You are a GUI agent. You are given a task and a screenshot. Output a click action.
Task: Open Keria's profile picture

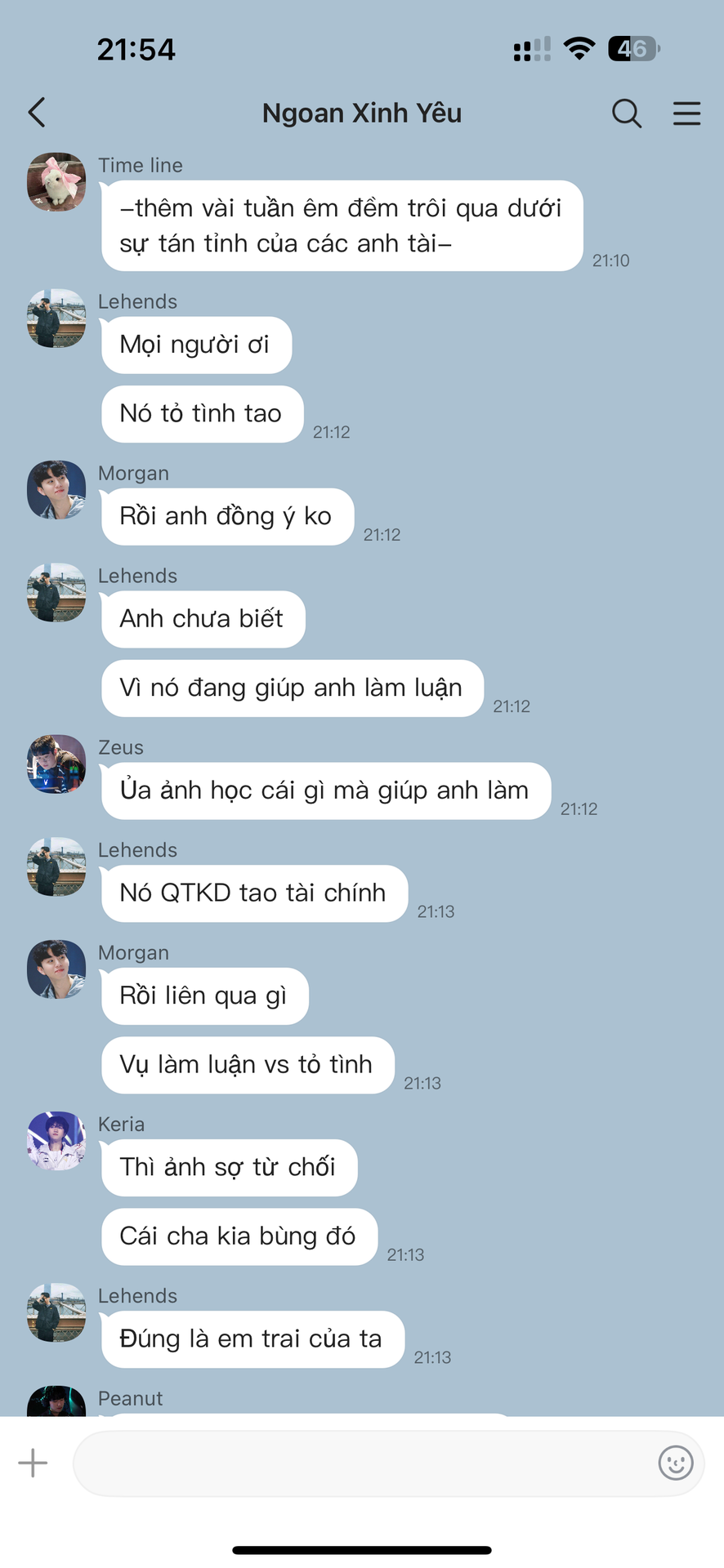[x=56, y=1141]
